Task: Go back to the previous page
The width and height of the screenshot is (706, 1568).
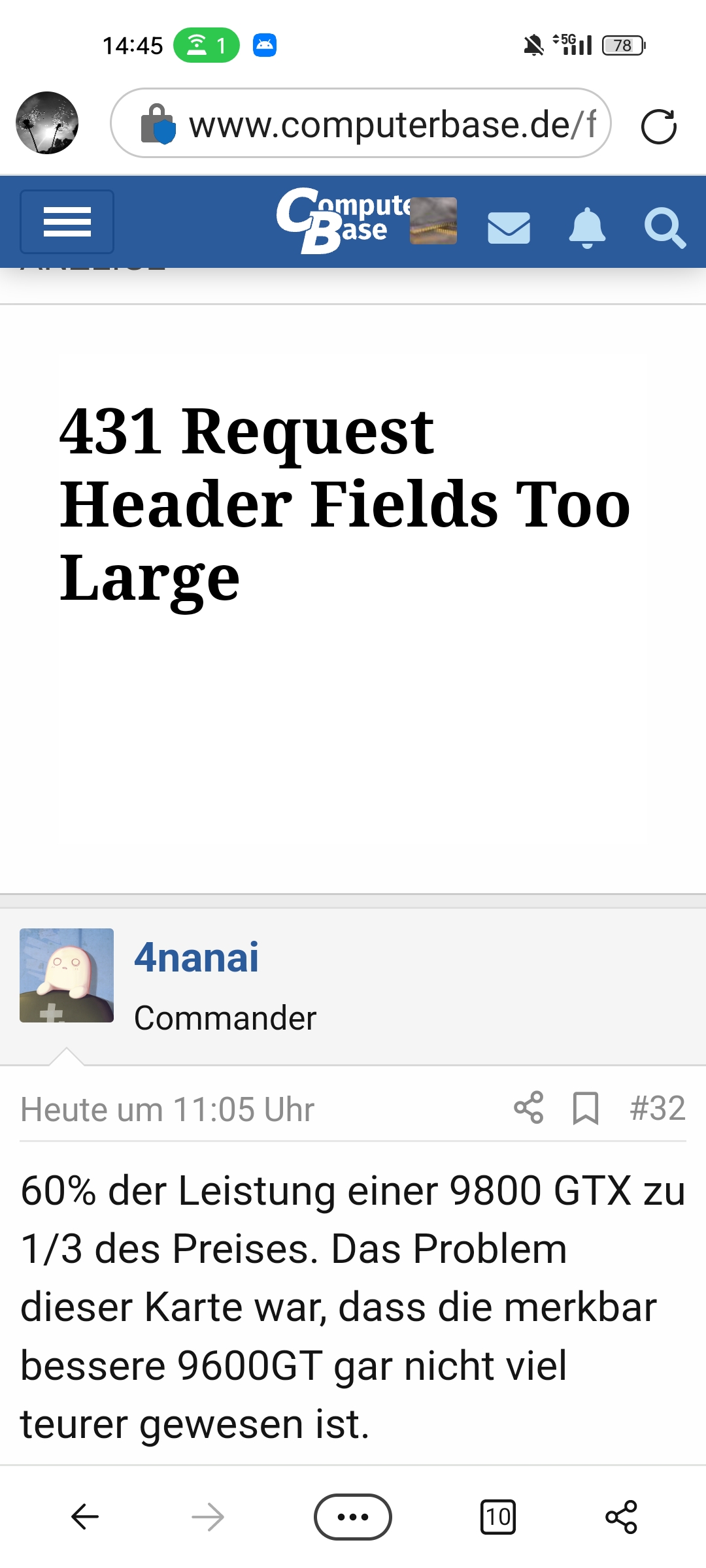Action: (x=85, y=1516)
